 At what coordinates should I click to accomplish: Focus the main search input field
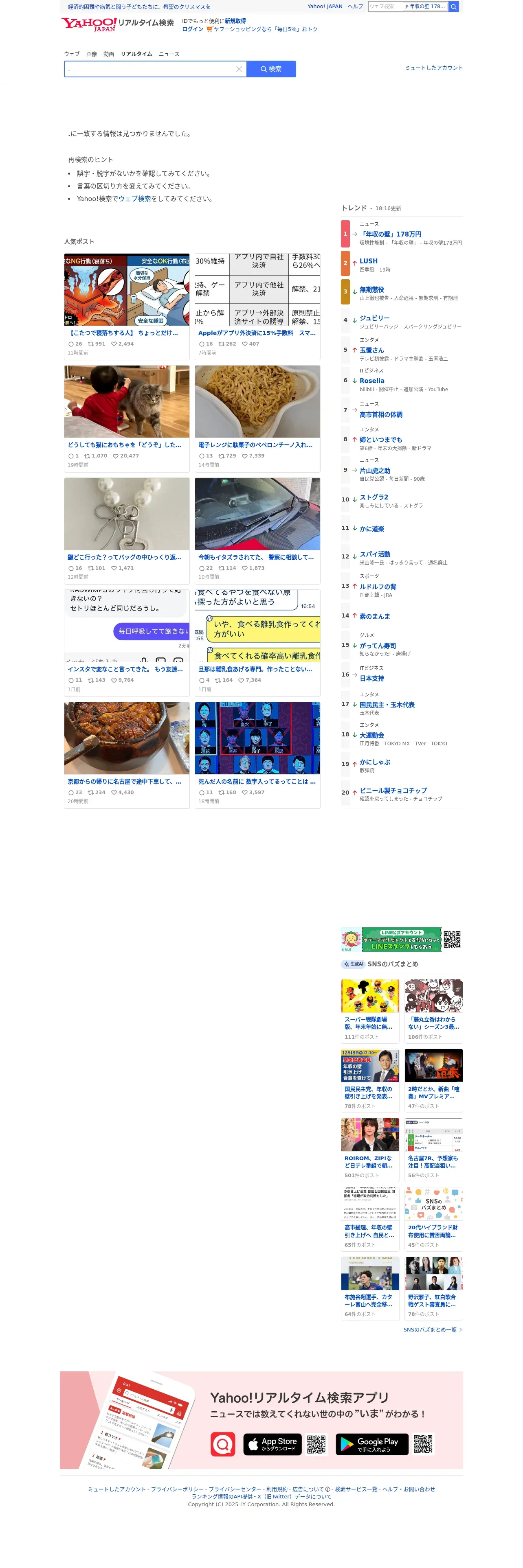[x=150, y=69]
